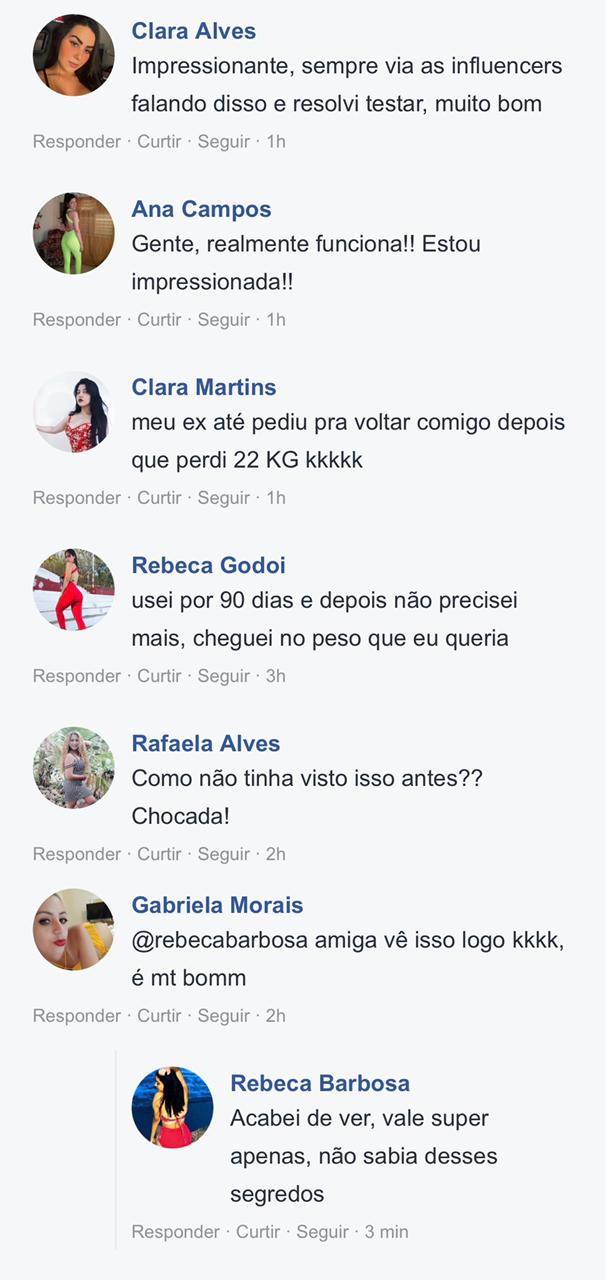Like Clara Martins's comment about 22 KG

pyautogui.click(x=159, y=498)
